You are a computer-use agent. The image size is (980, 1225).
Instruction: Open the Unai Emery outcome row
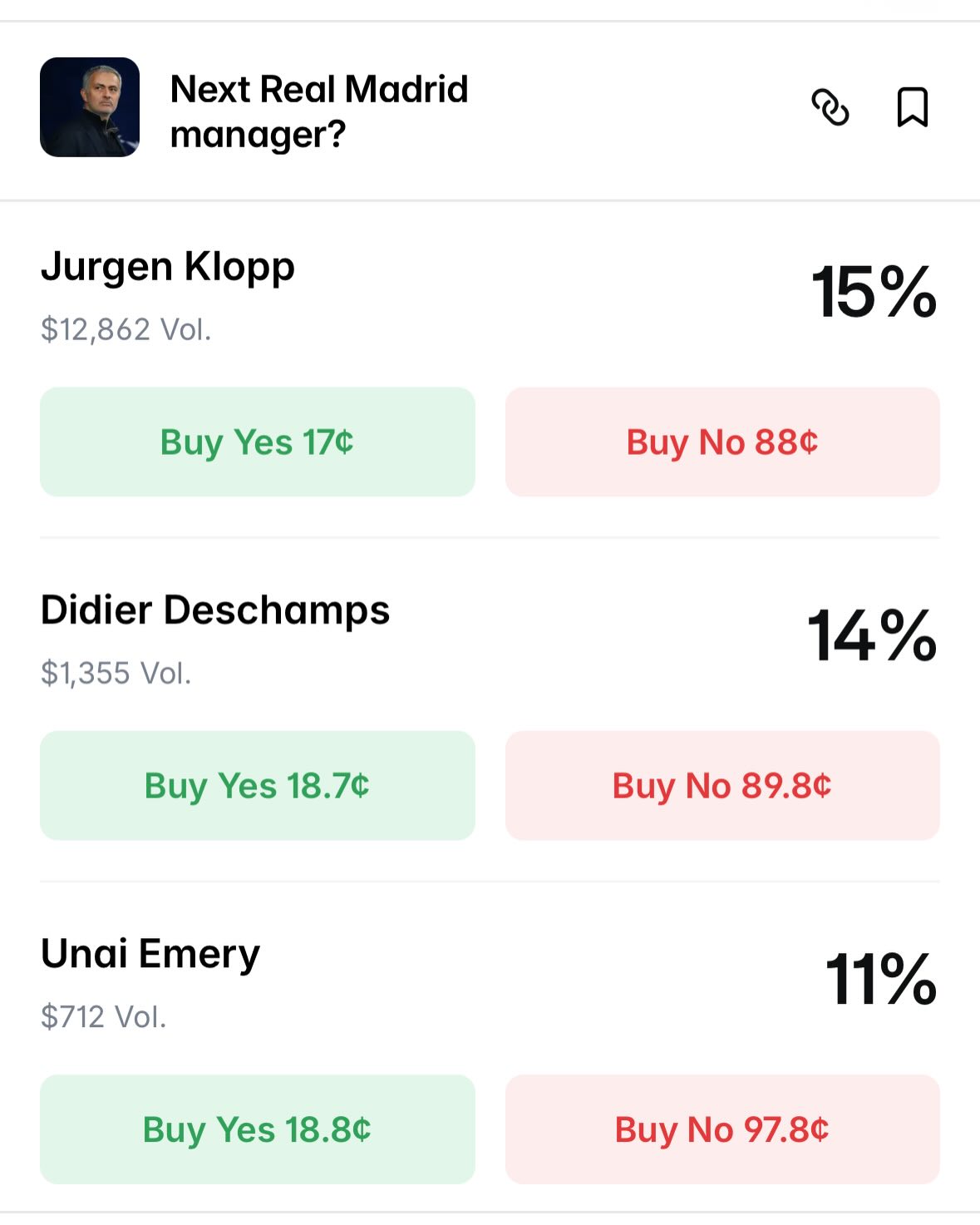point(490,982)
